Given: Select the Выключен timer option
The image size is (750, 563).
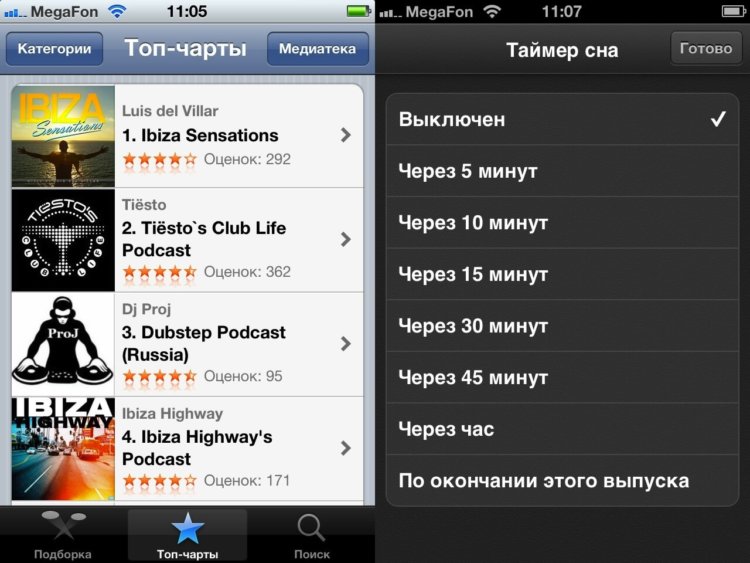Looking at the screenshot, I should click(562, 119).
